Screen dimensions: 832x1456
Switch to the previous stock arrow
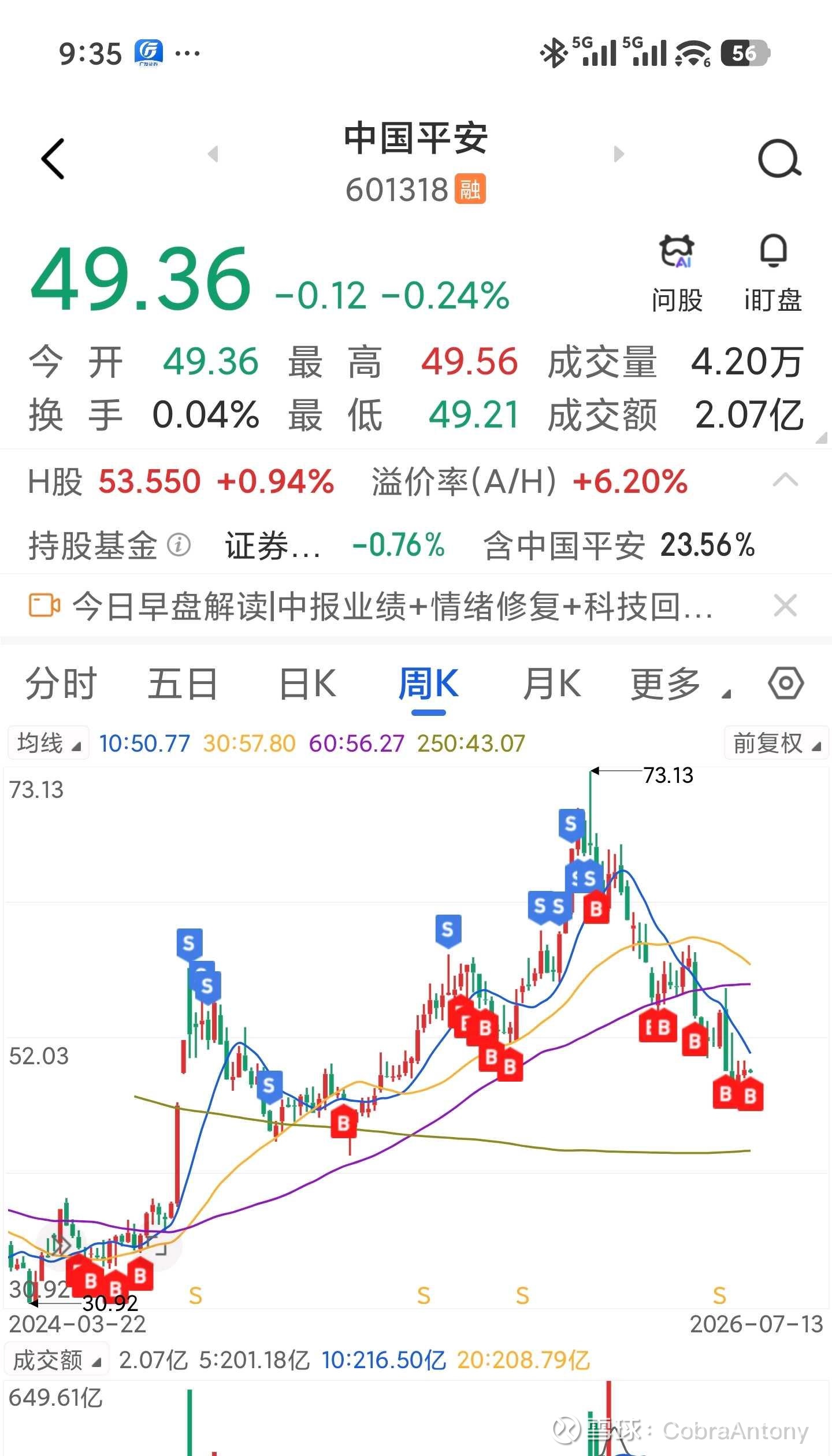213,154
